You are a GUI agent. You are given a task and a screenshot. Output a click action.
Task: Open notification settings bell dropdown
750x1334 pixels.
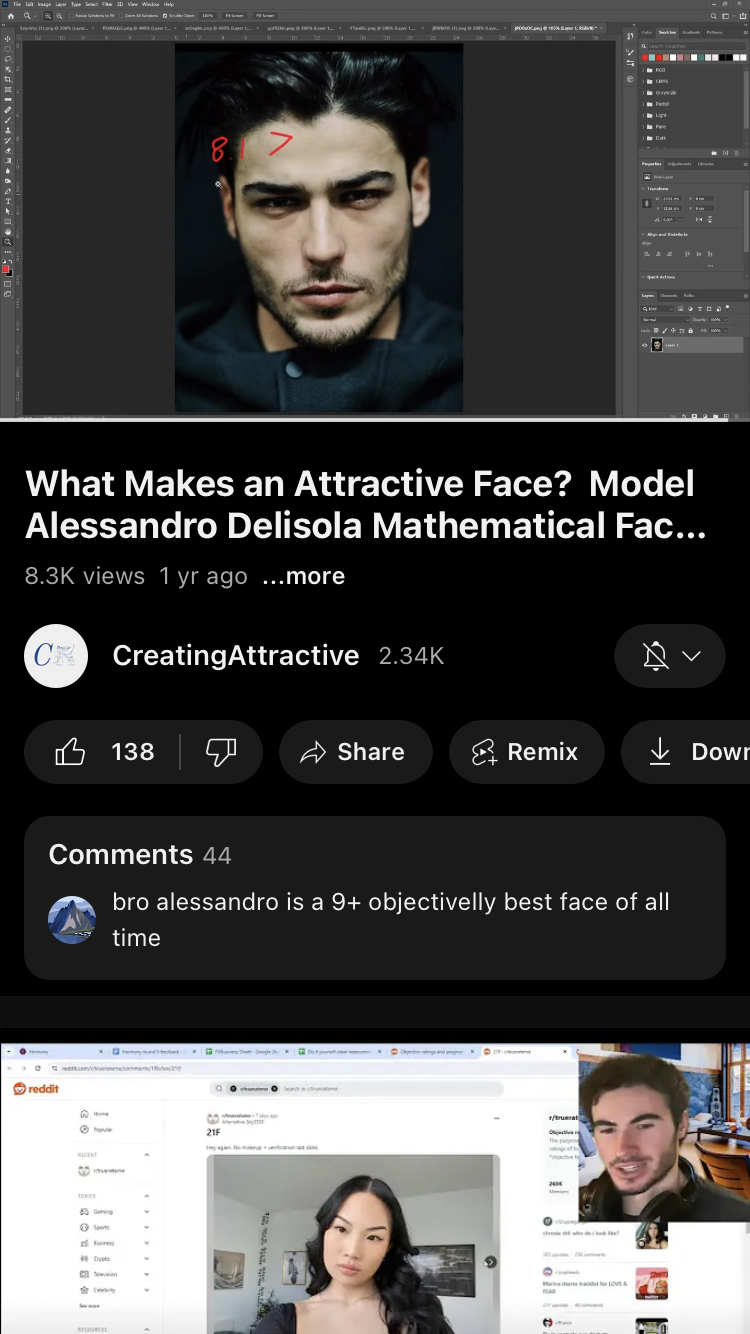click(669, 656)
